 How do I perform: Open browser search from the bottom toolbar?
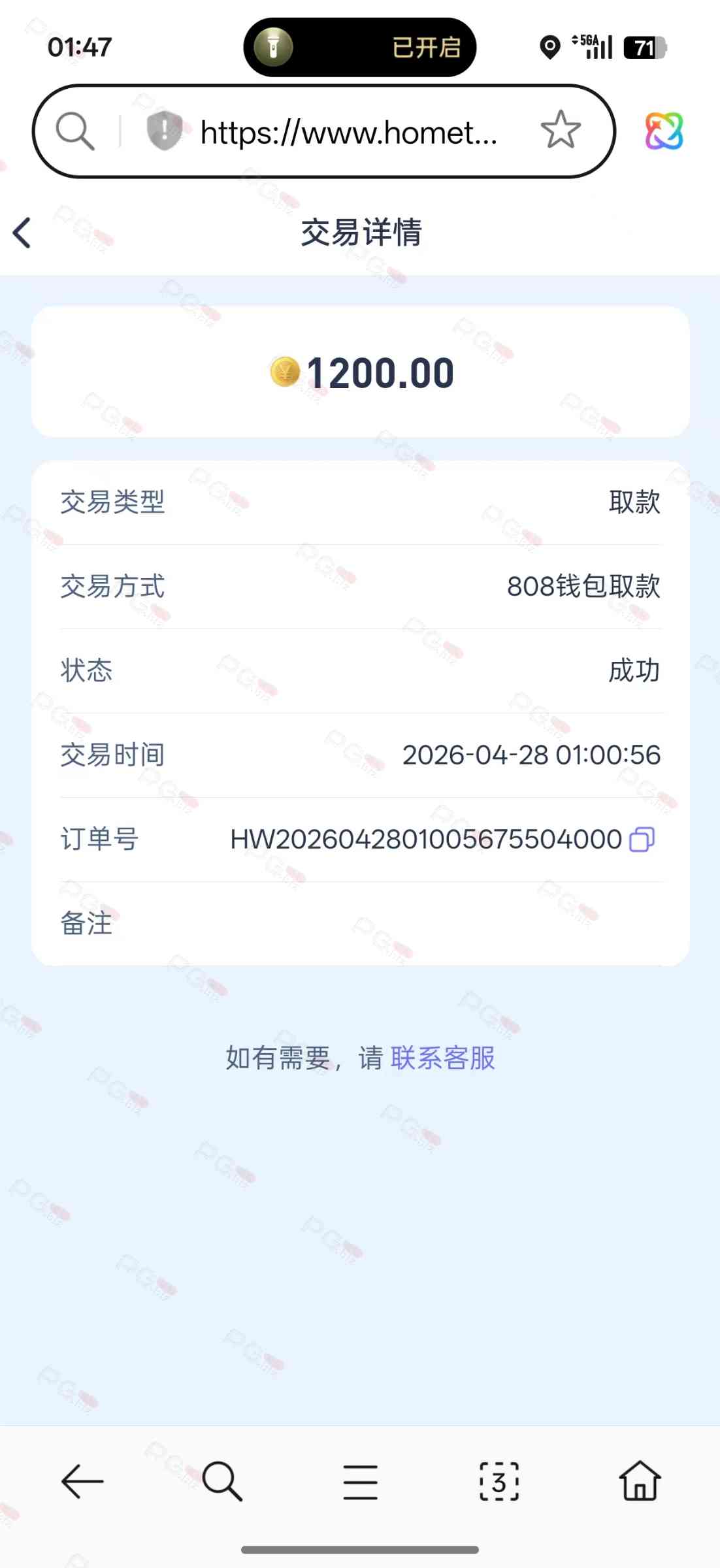pos(222,1481)
